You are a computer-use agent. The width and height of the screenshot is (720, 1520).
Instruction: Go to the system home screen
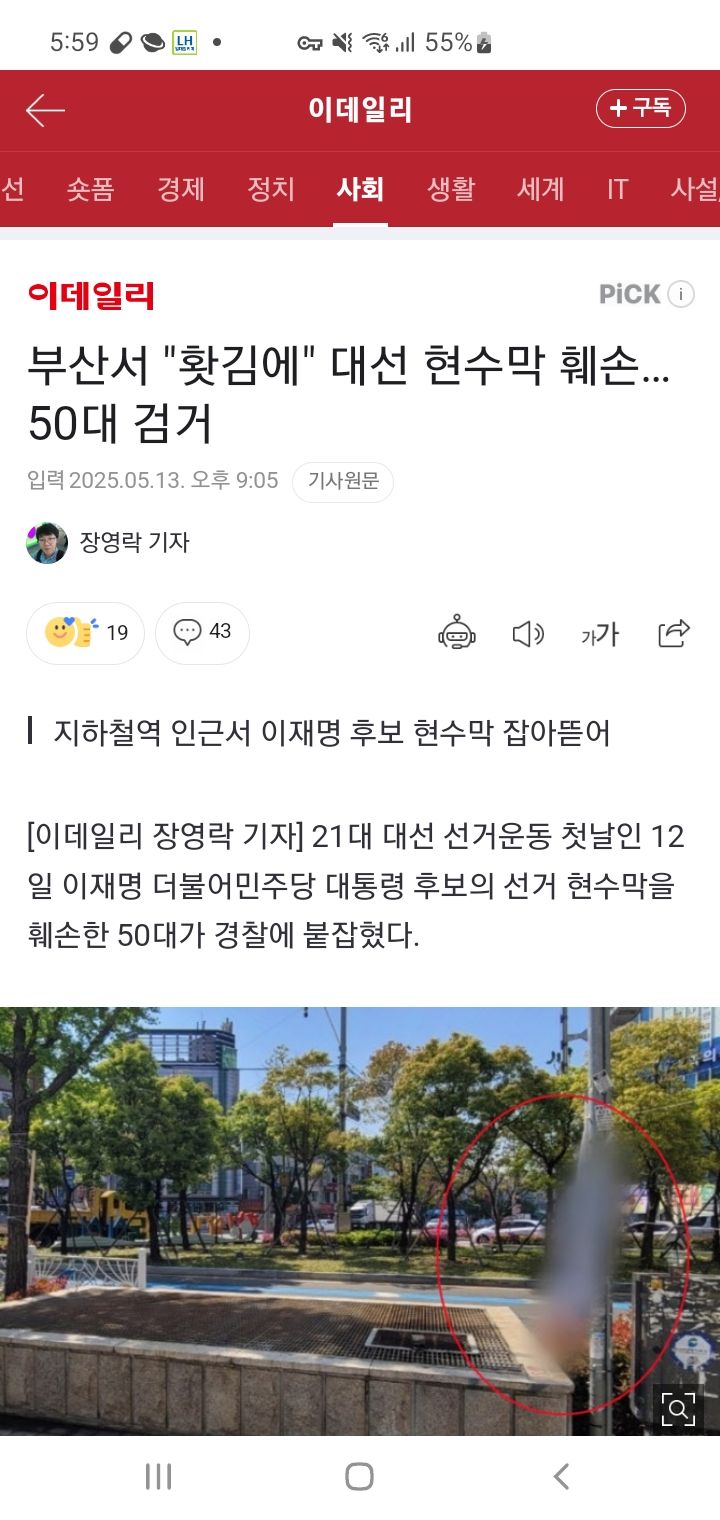359,1476
